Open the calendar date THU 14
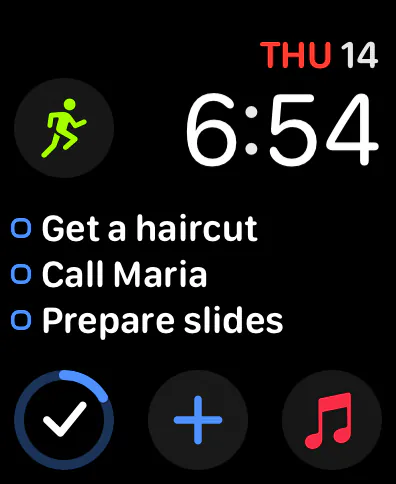396x484 pixels. [x=319, y=55]
